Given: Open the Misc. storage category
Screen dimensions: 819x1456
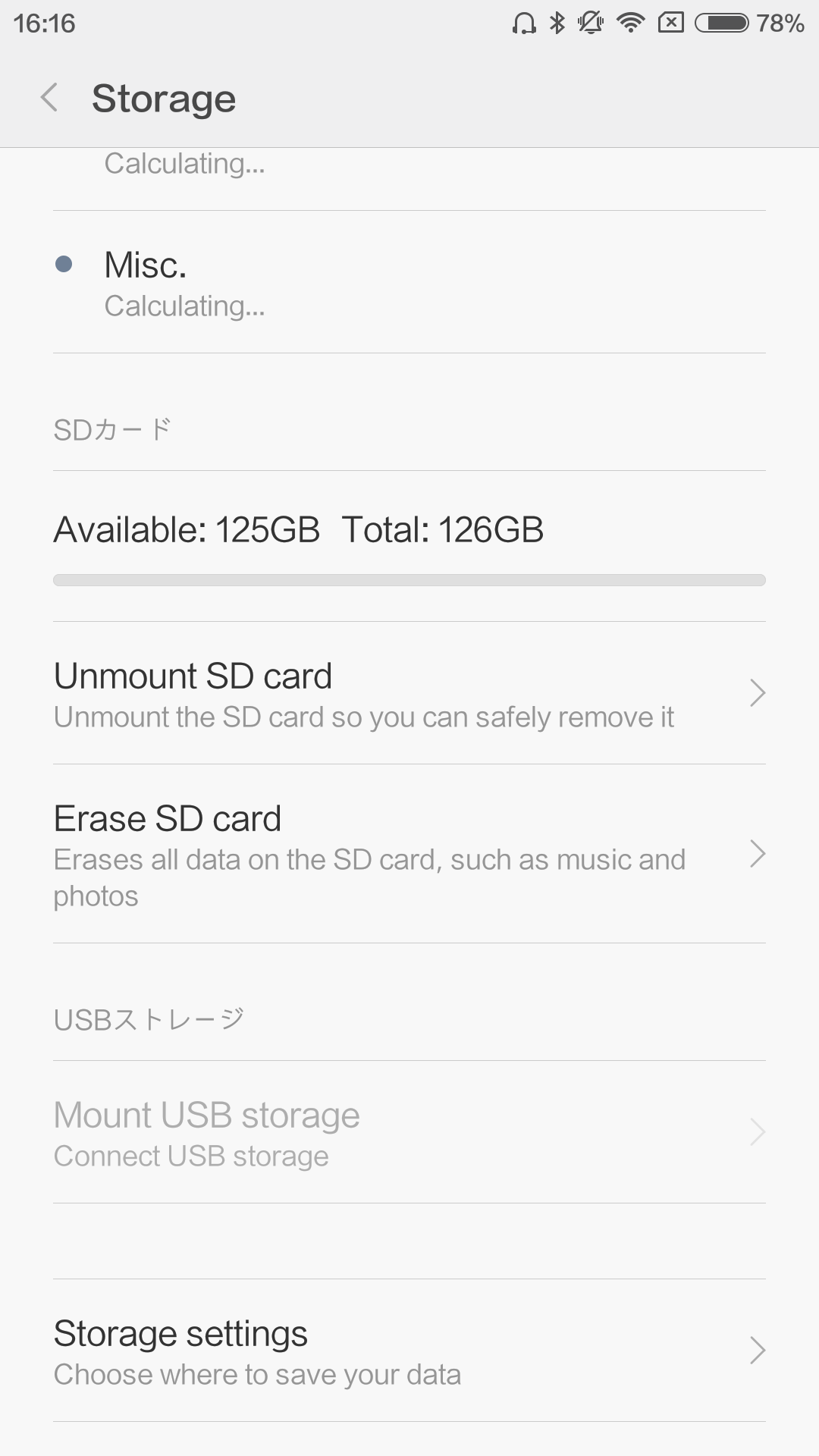Looking at the screenshot, I should (x=409, y=282).
